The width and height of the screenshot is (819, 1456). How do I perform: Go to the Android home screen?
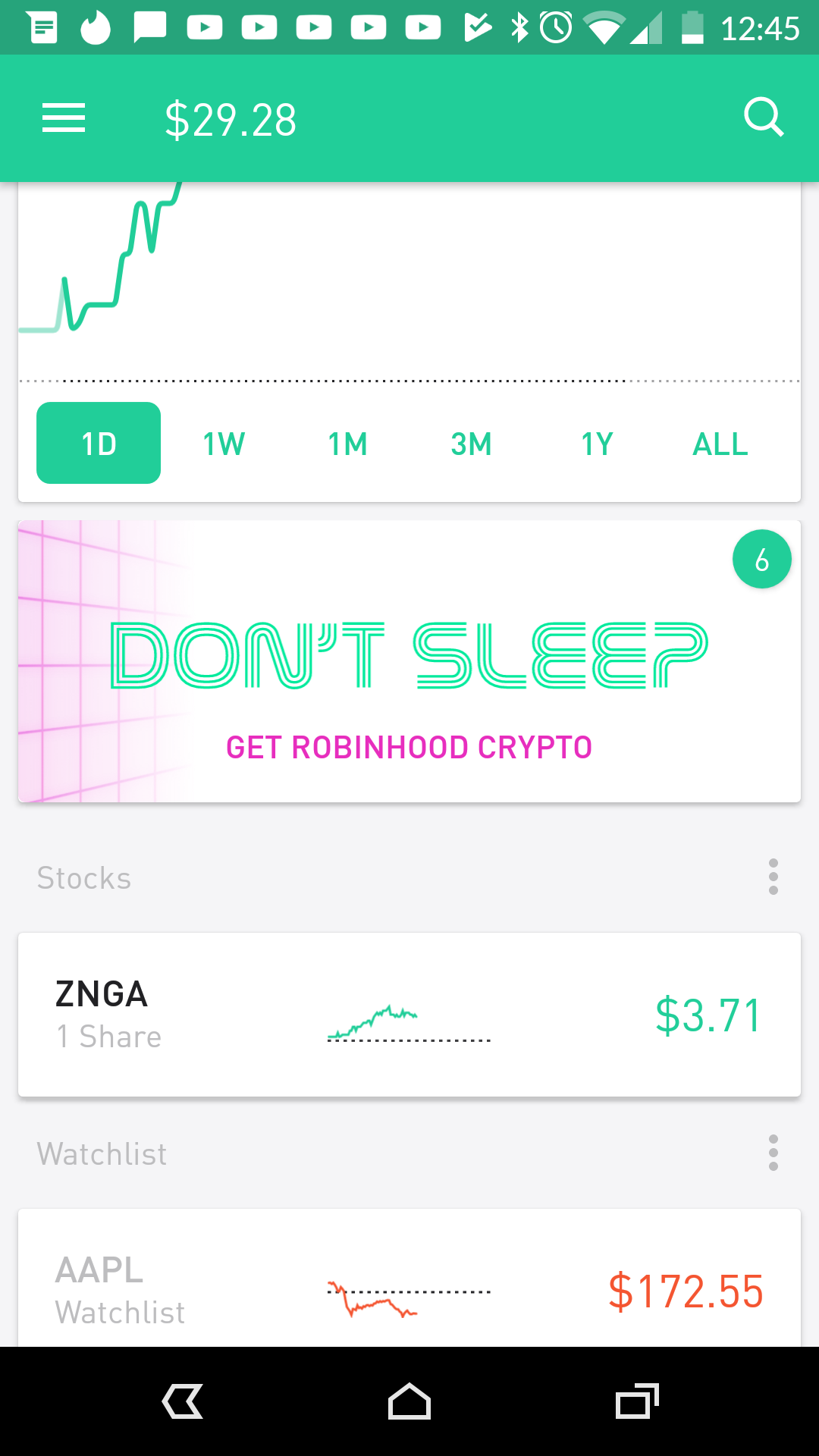coord(409,1401)
